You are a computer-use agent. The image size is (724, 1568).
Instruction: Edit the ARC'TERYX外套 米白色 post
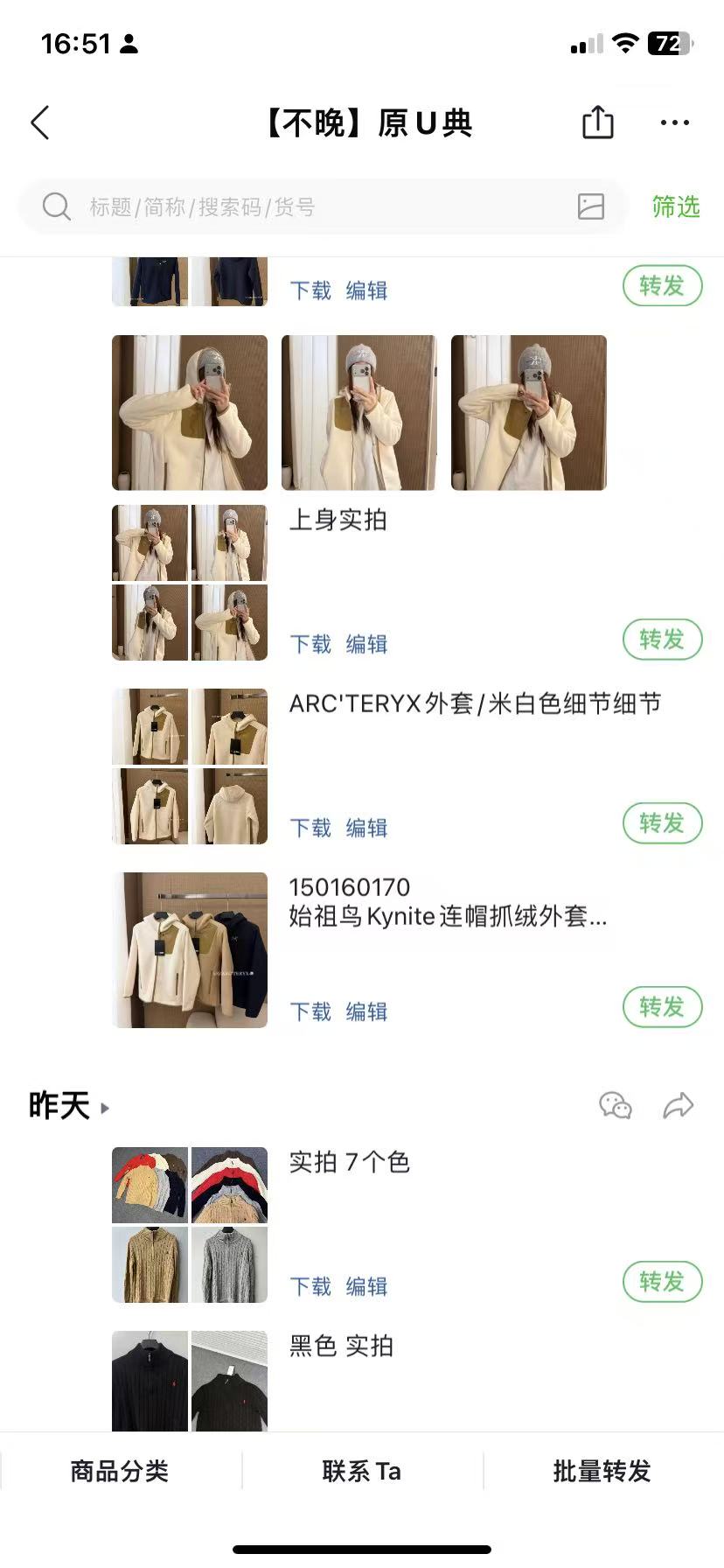[x=366, y=829]
